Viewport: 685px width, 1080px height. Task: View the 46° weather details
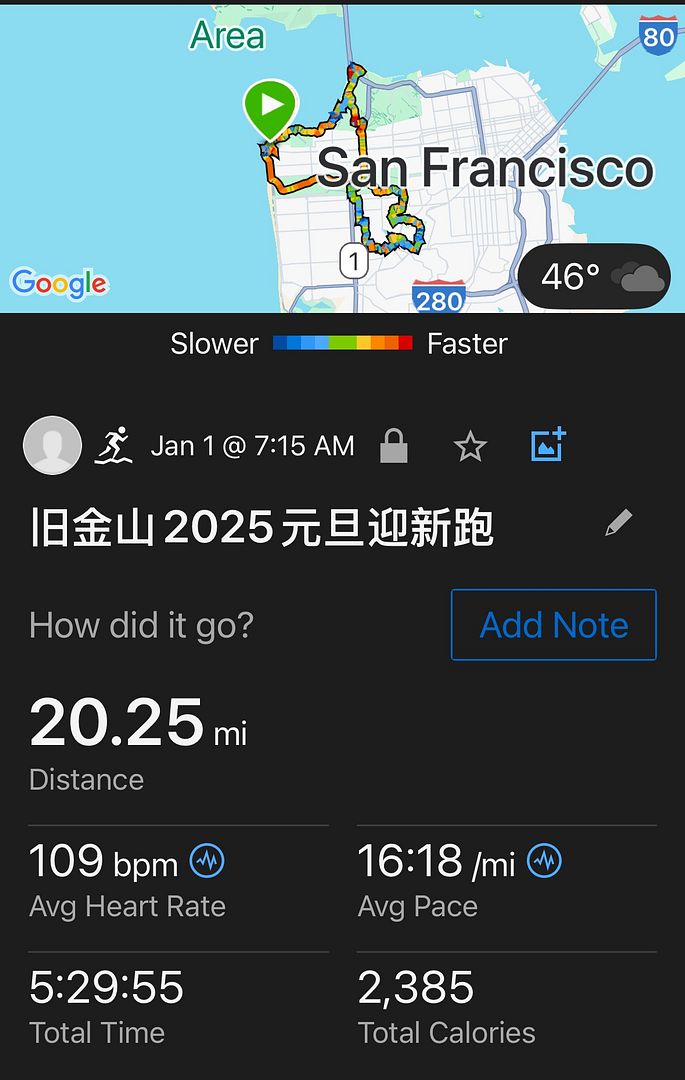[x=594, y=277]
